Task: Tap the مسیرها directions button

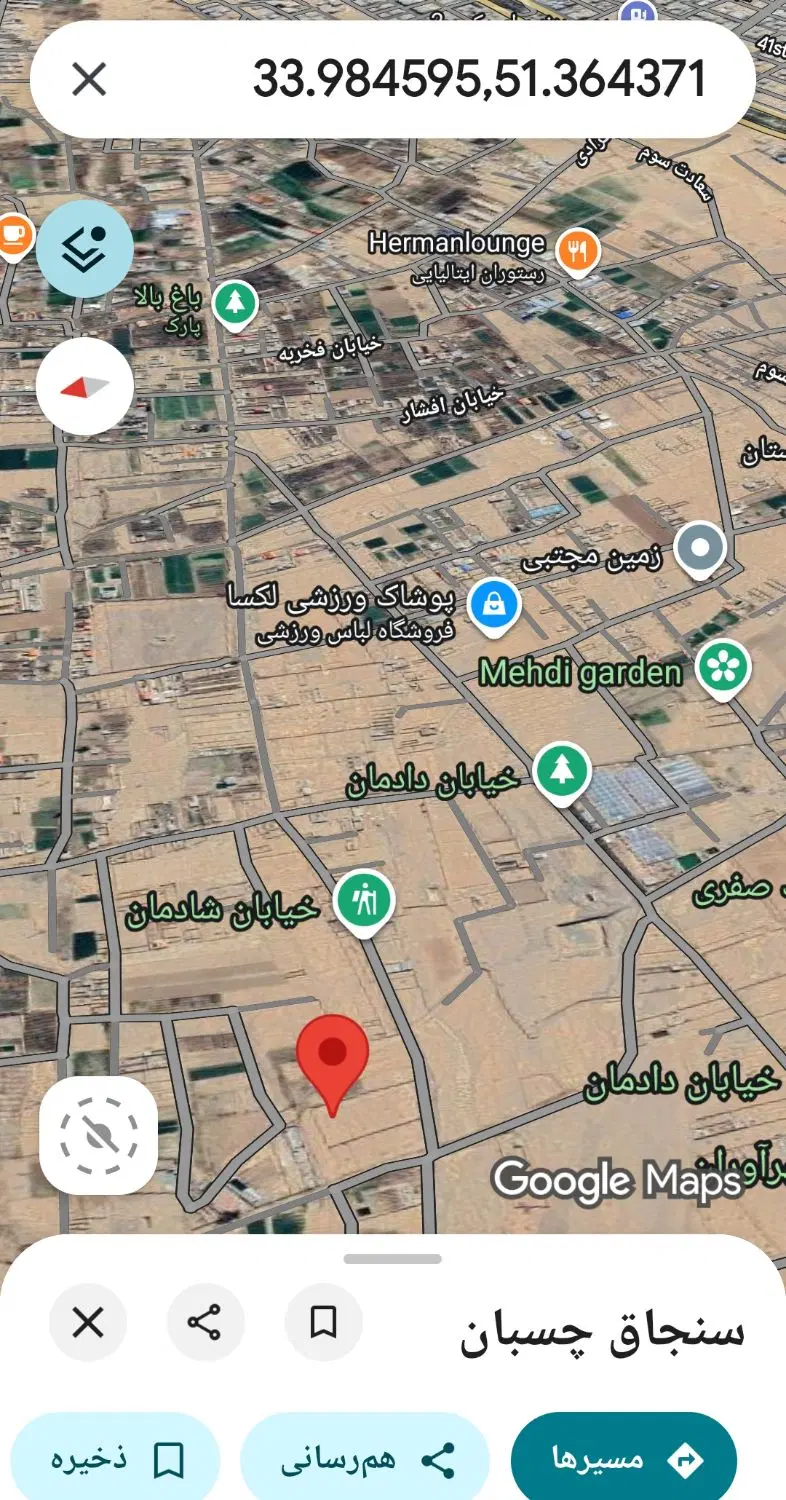Action: coord(624,1459)
